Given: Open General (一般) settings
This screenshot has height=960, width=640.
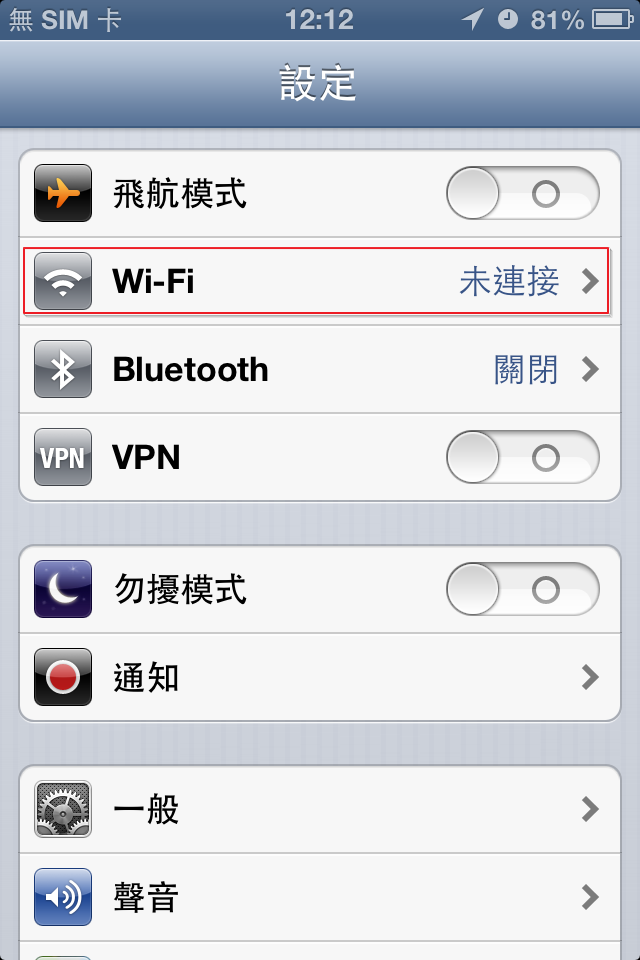Looking at the screenshot, I should point(320,809).
